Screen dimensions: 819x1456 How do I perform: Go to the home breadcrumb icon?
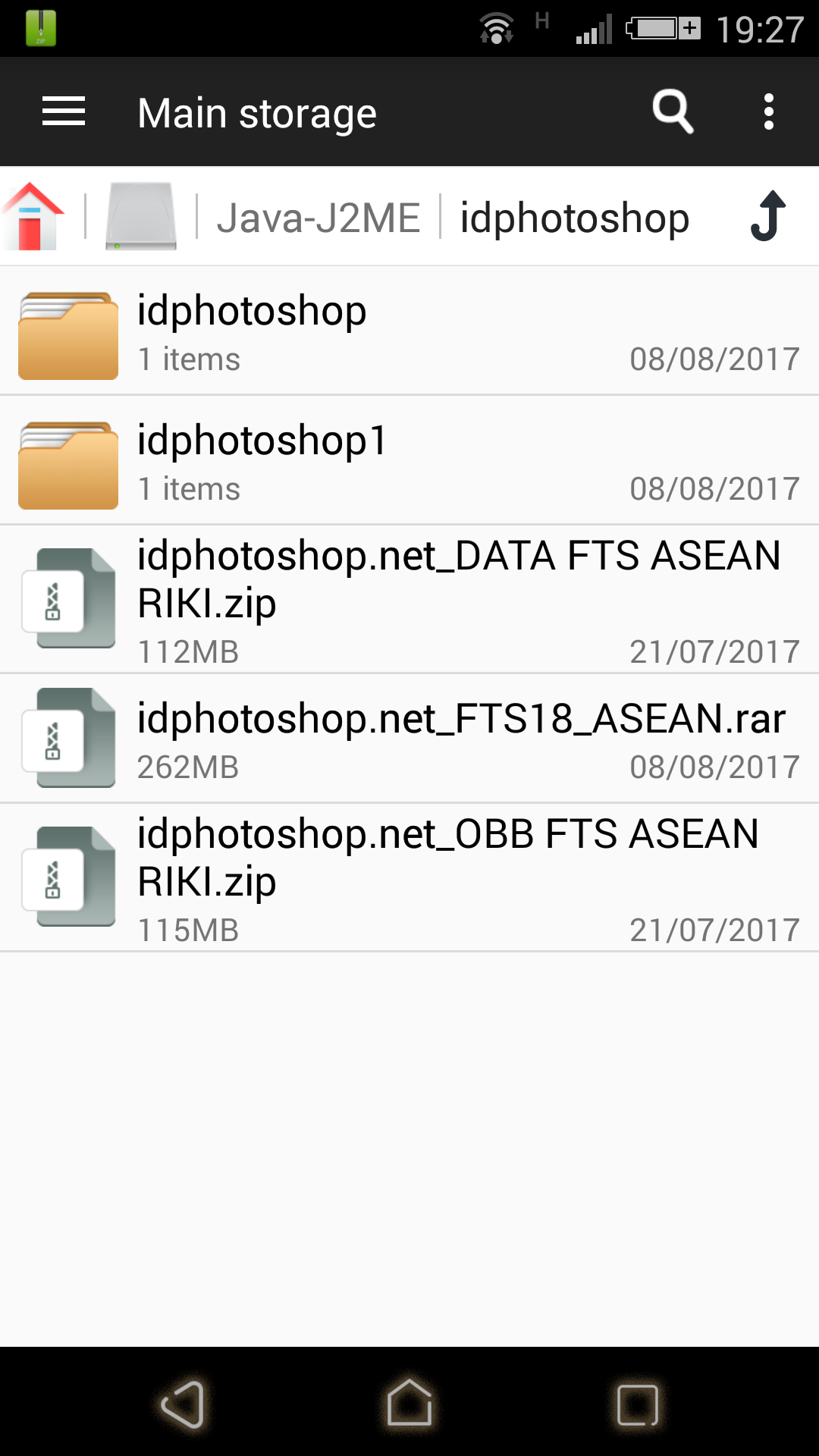pyautogui.click(x=33, y=217)
